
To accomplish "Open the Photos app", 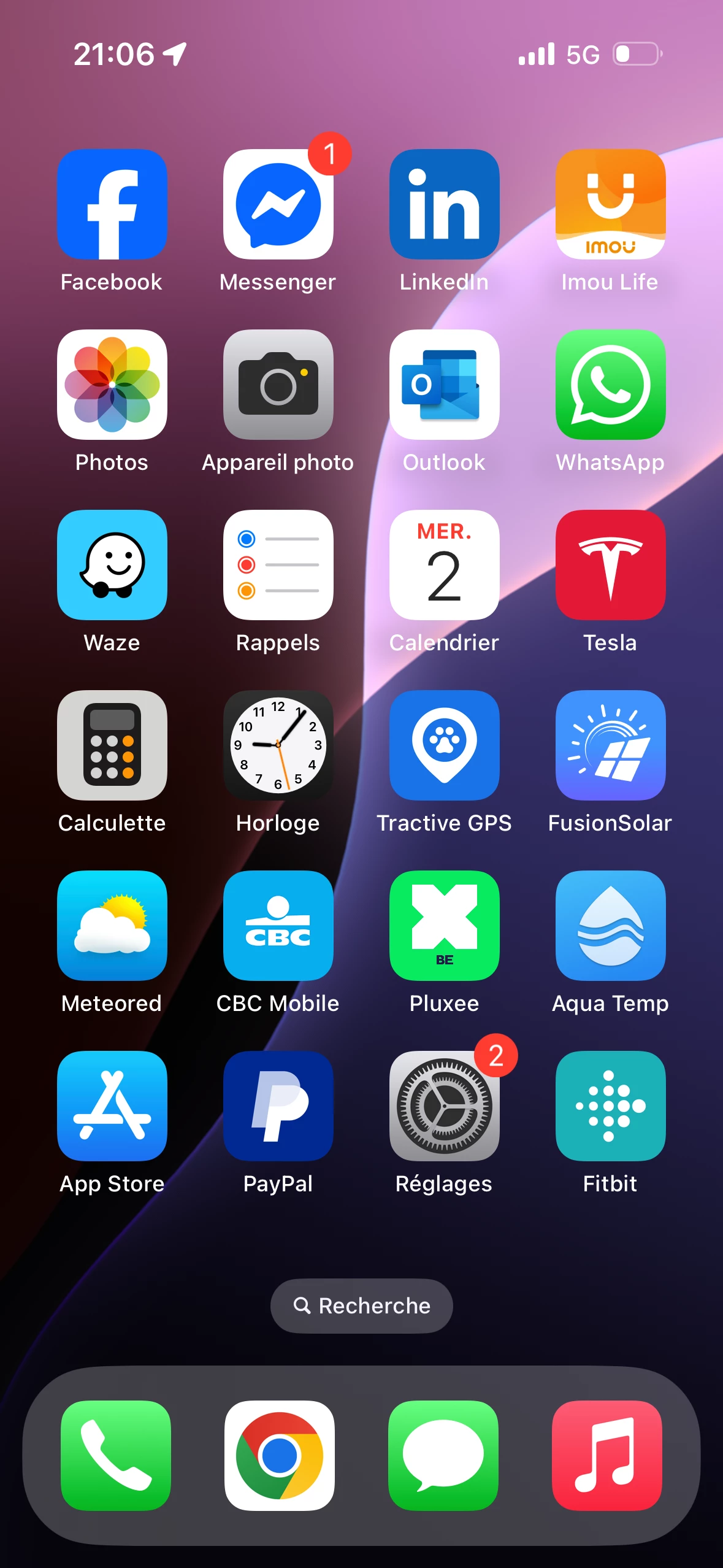I will (x=112, y=385).
